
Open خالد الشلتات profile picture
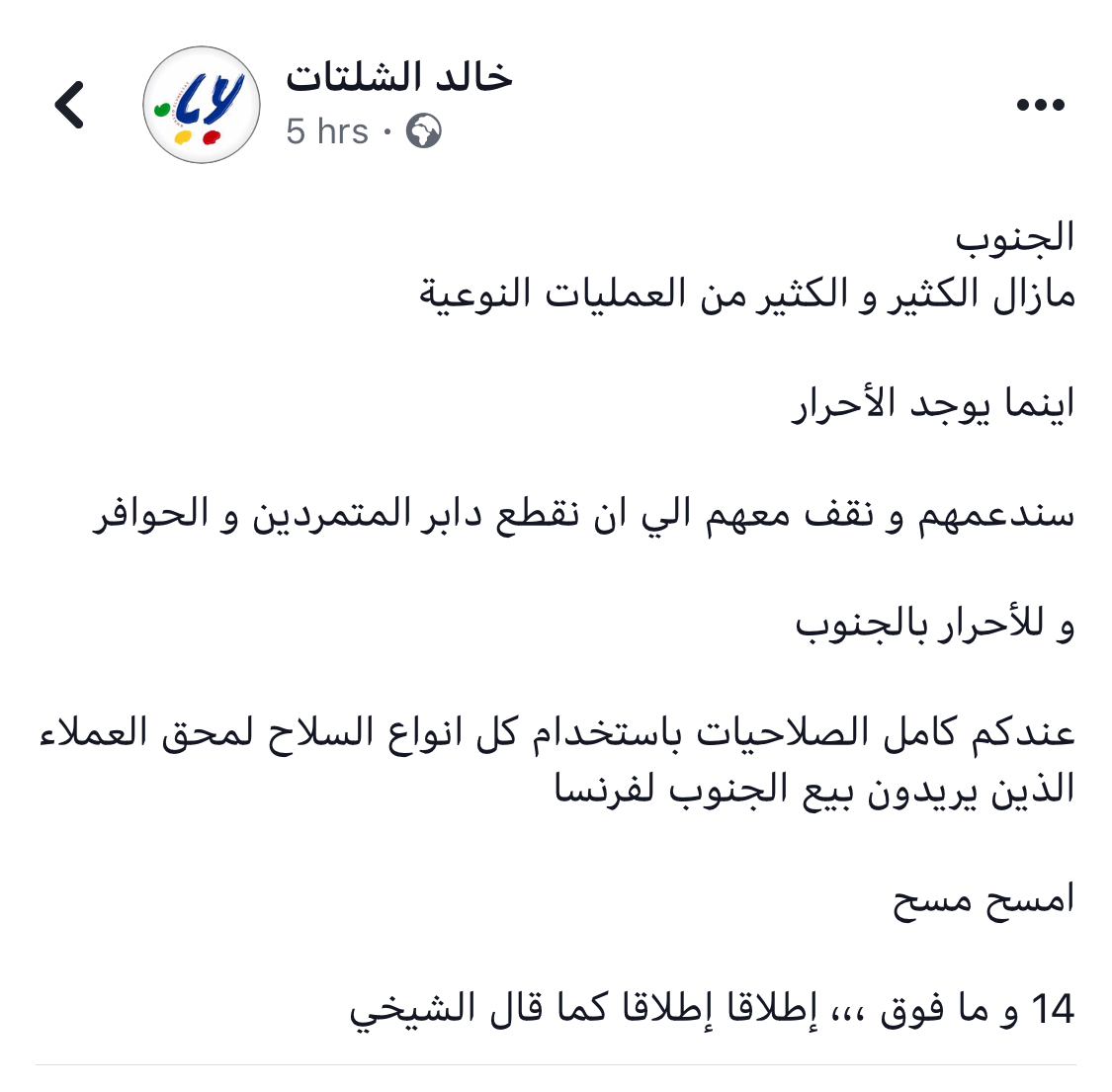coord(202,105)
